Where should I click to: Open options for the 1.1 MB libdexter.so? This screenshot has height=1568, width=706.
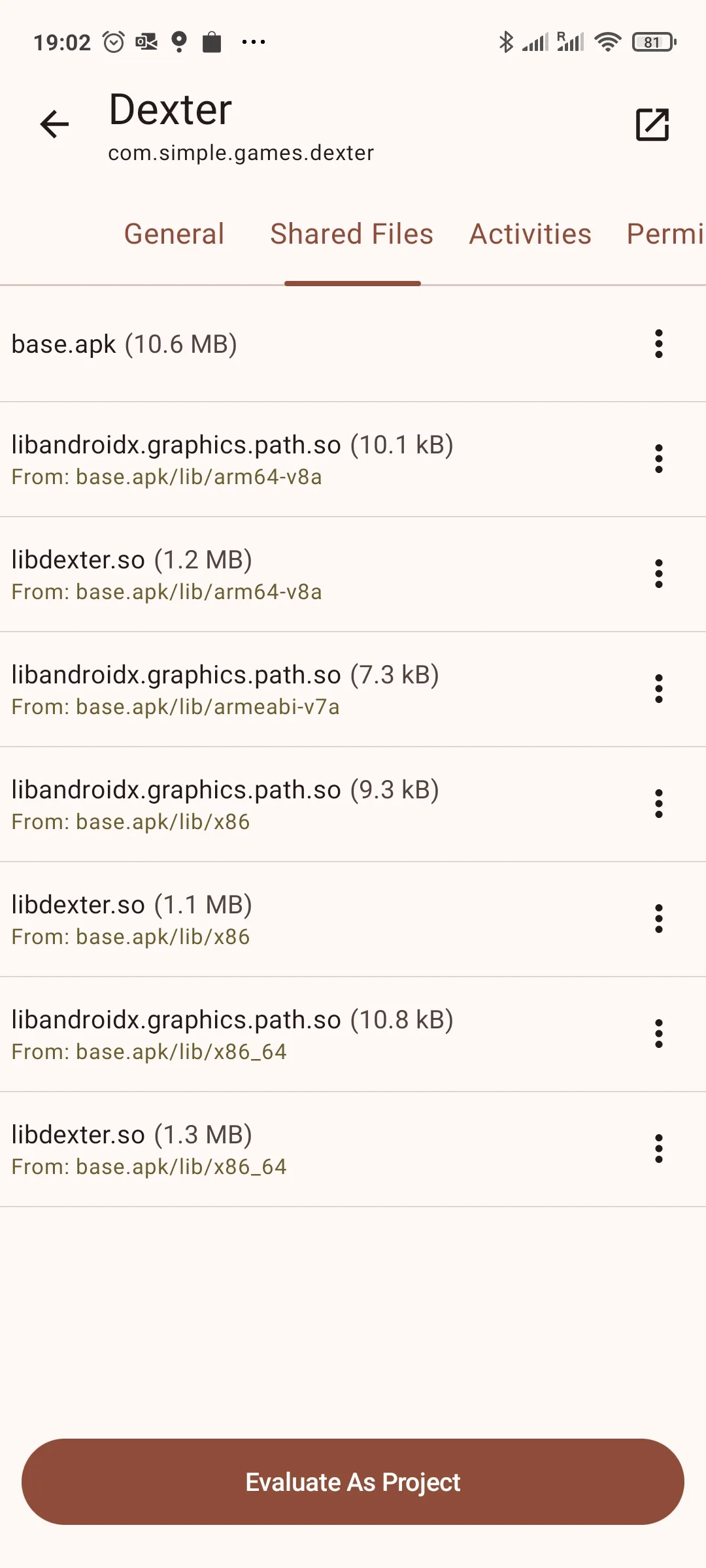pos(659,919)
